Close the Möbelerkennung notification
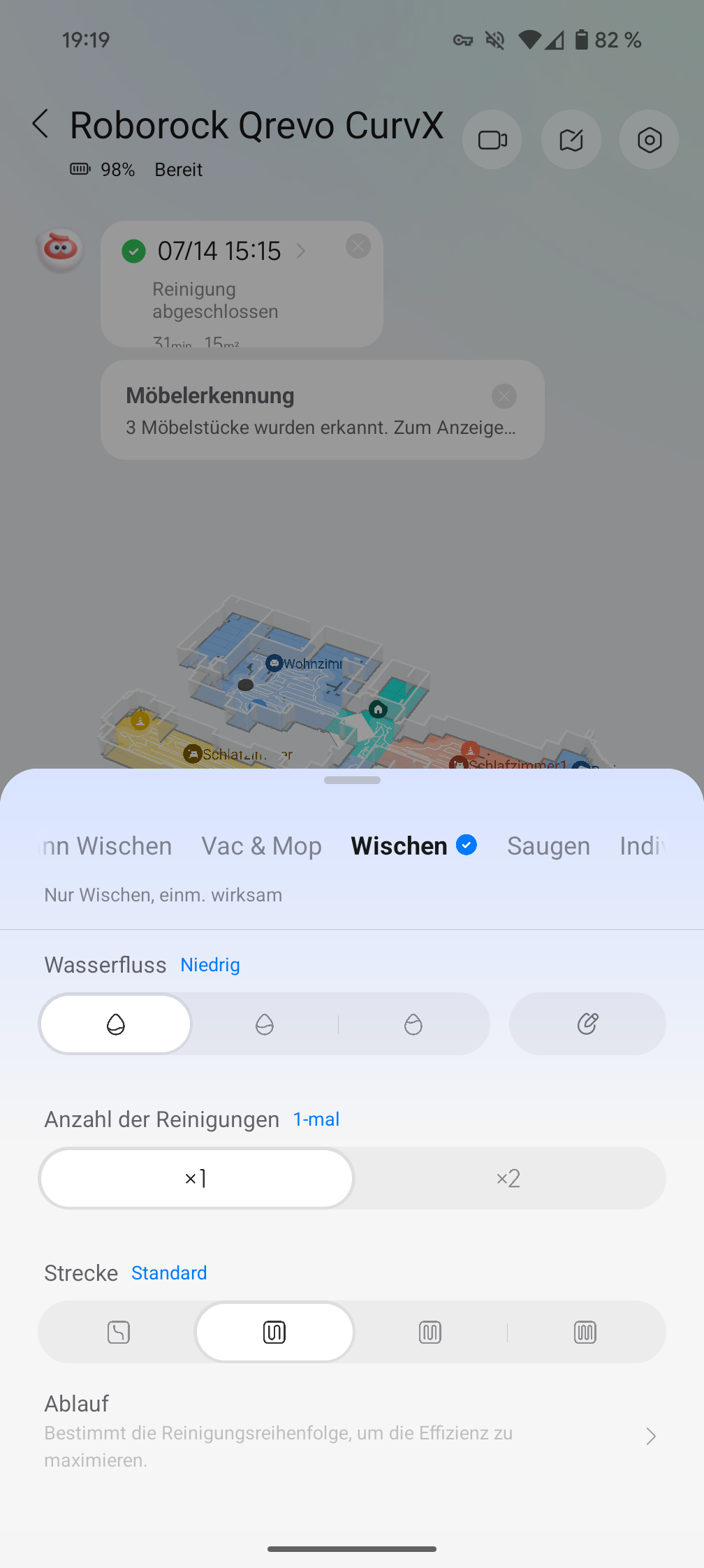This screenshot has width=704, height=1568. (x=504, y=396)
